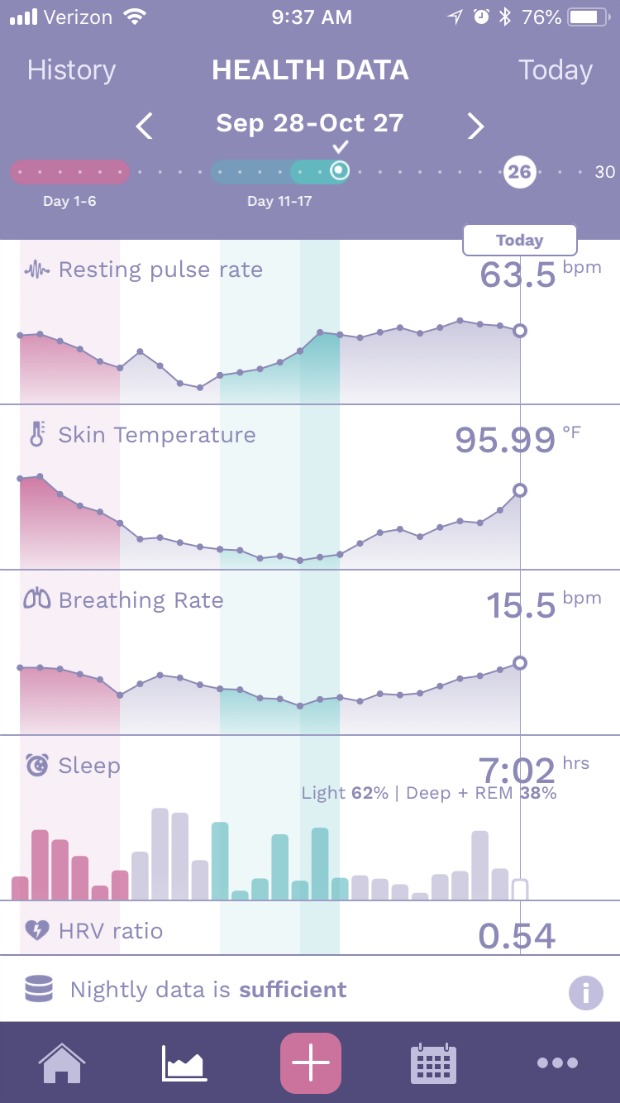This screenshot has height=1103, width=620.
Task: Open the Breathing Rate chart
Action: [140, 600]
